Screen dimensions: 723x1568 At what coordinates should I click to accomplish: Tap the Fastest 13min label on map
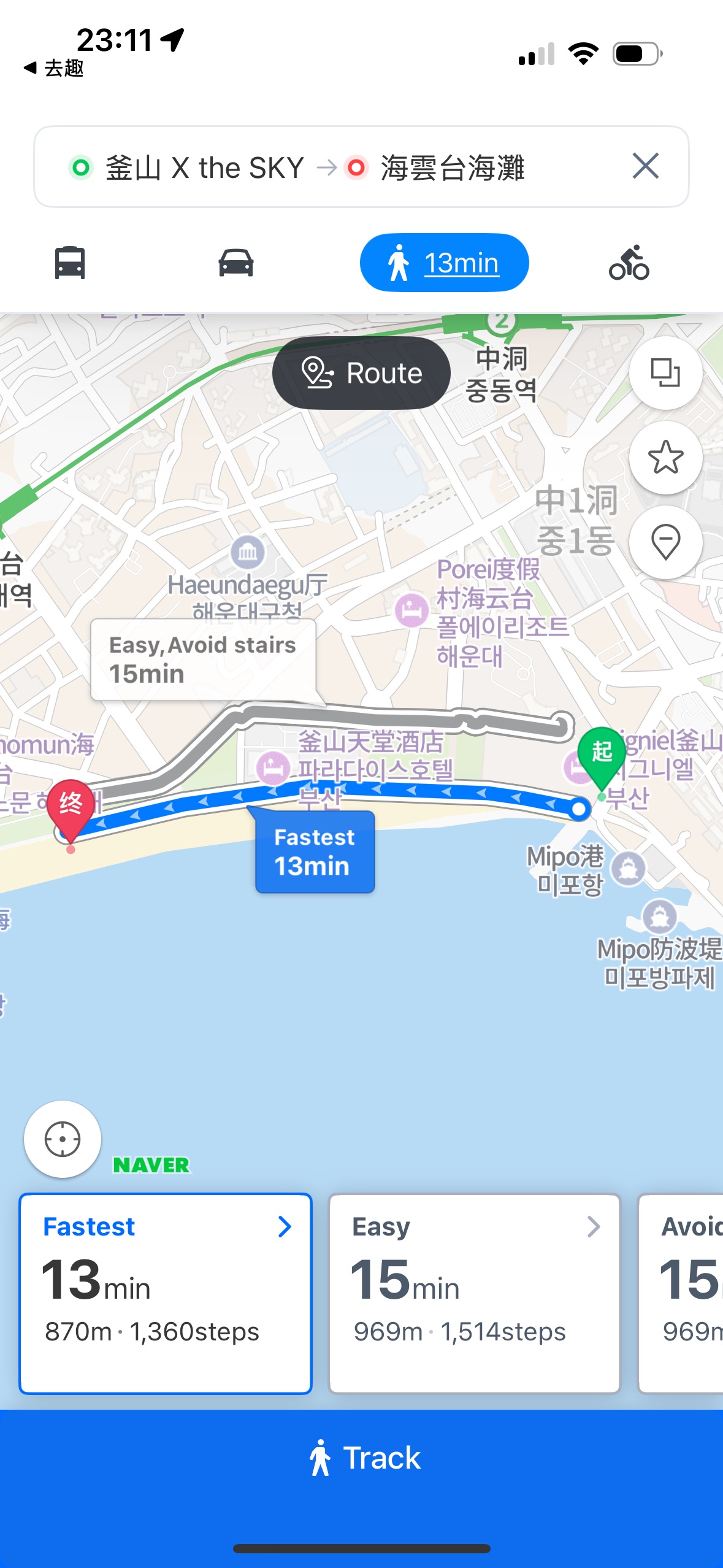[315, 851]
